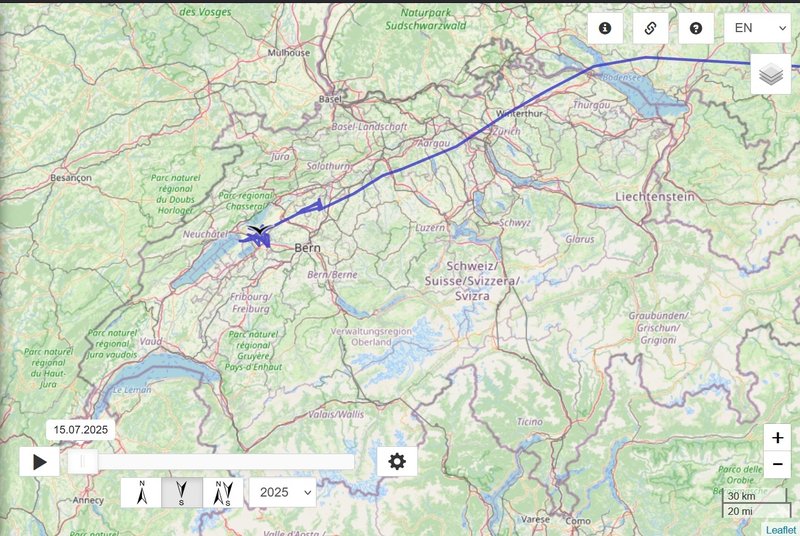The image size is (800, 536).
Task: Tap the timeline slider track
Action: [x=220, y=462]
